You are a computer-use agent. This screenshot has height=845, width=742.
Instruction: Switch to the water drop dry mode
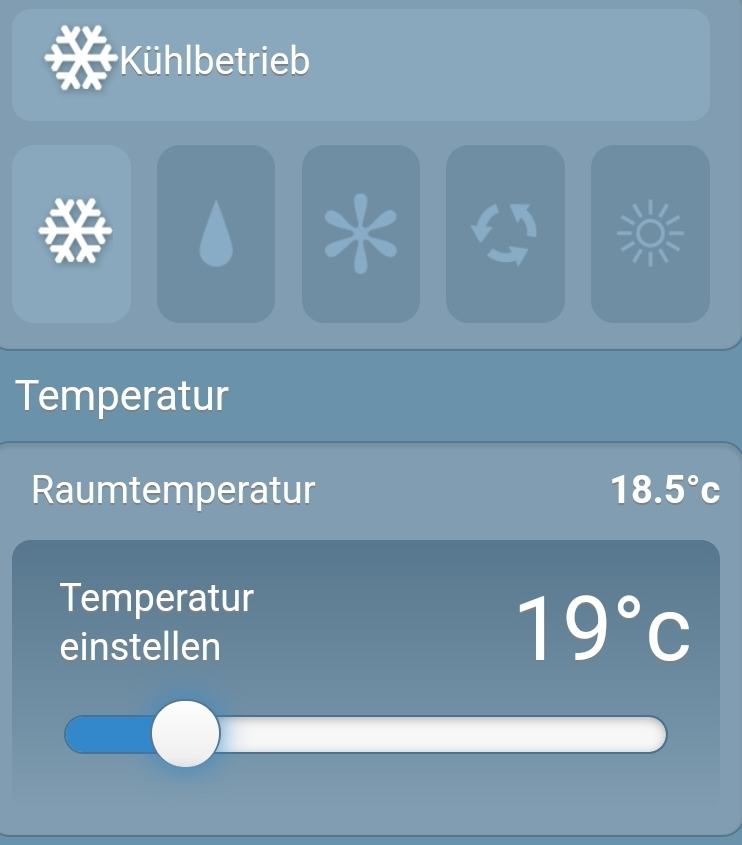[x=216, y=234]
